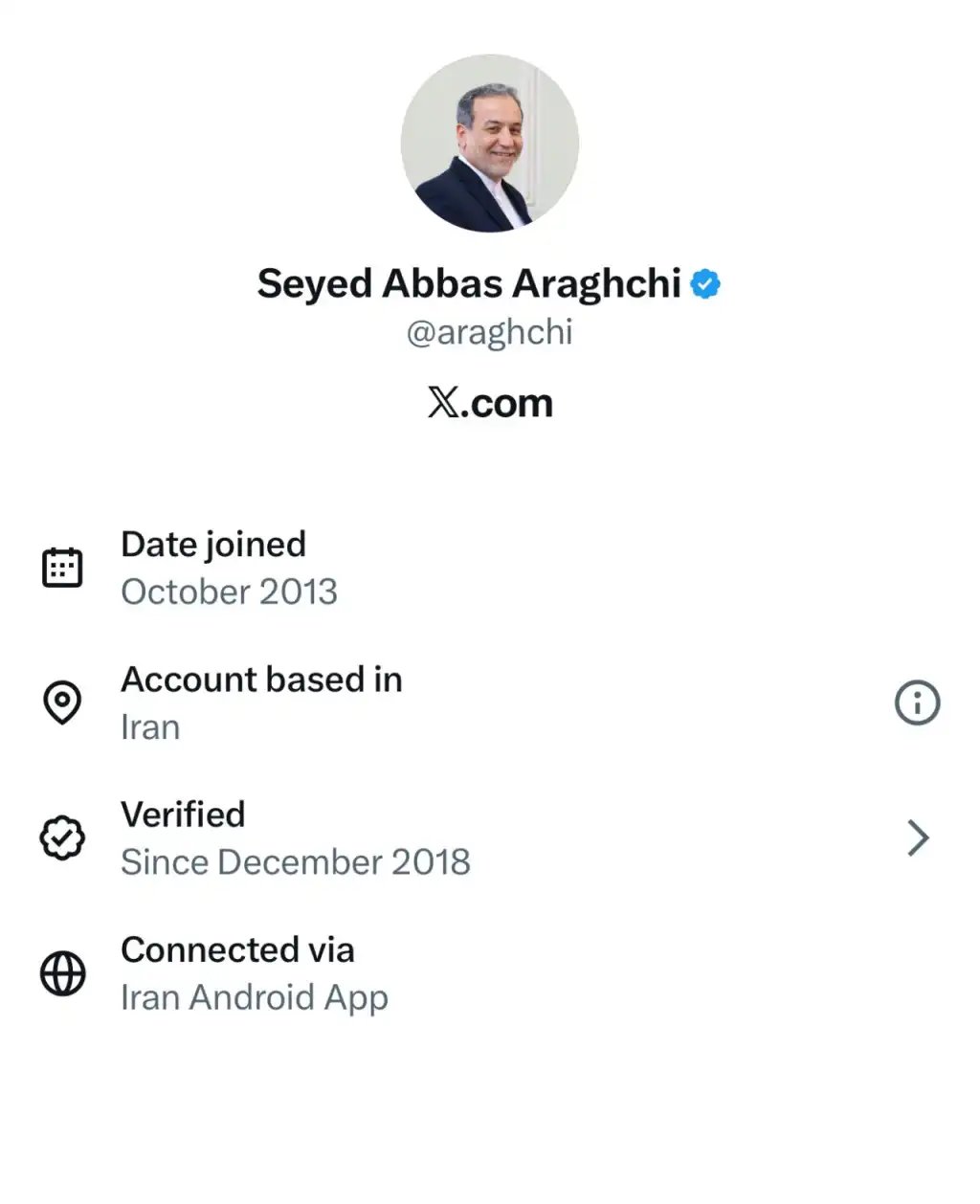Open the info icon on Account based in row
Image resolution: width=980 pixels, height=1204 pixels.
pyautogui.click(x=917, y=702)
